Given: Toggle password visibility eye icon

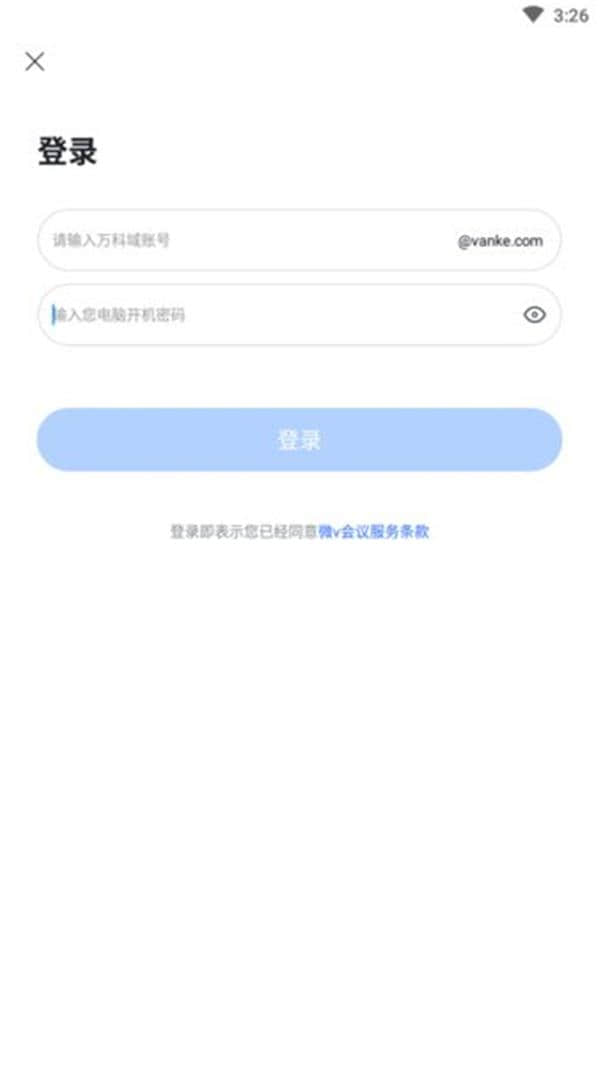Looking at the screenshot, I should pyautogui.click(x=535, y=315).
